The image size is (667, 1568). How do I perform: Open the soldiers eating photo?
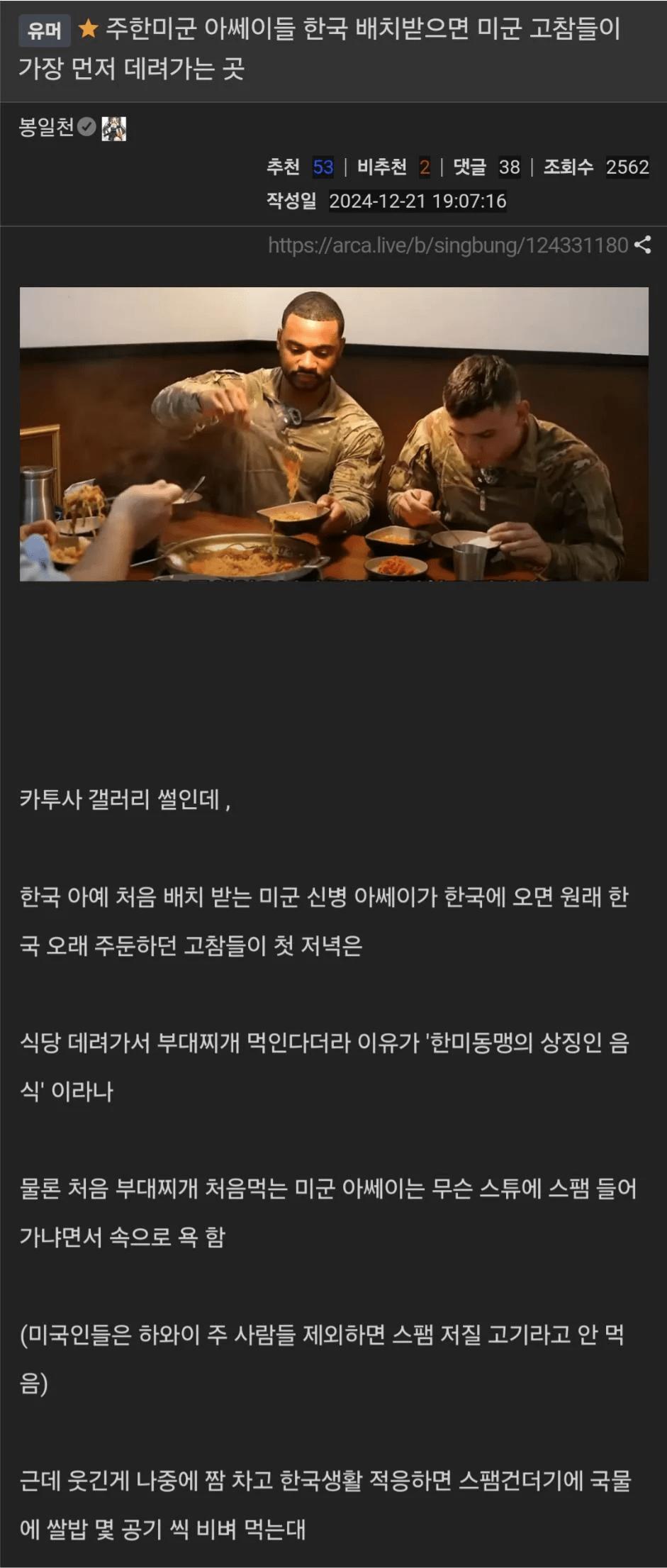coord(334,434)
